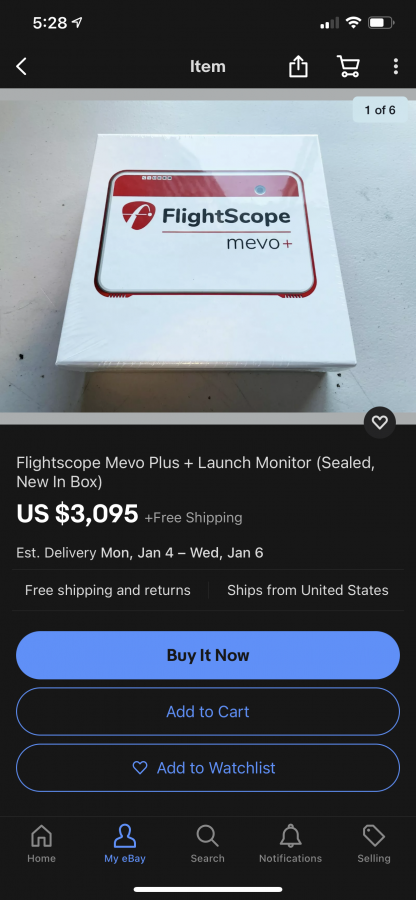Viewport: 416px width, 900px height.
Task: Open the Search tab
Action: (x=208, y=843)
